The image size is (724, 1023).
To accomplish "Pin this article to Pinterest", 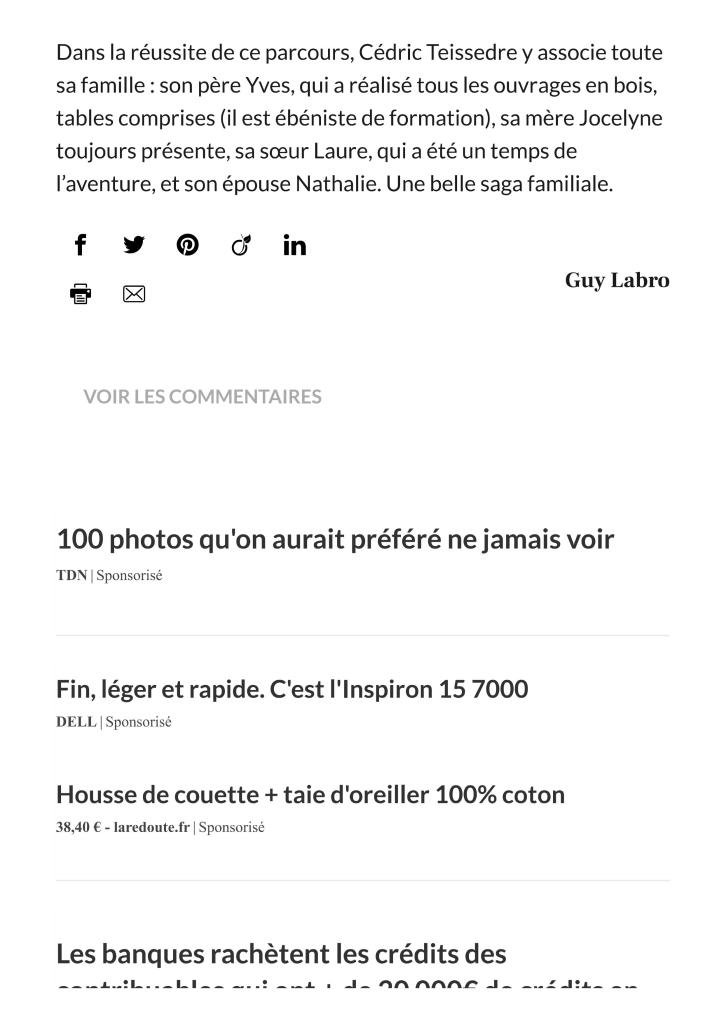I will coord(187,245).
